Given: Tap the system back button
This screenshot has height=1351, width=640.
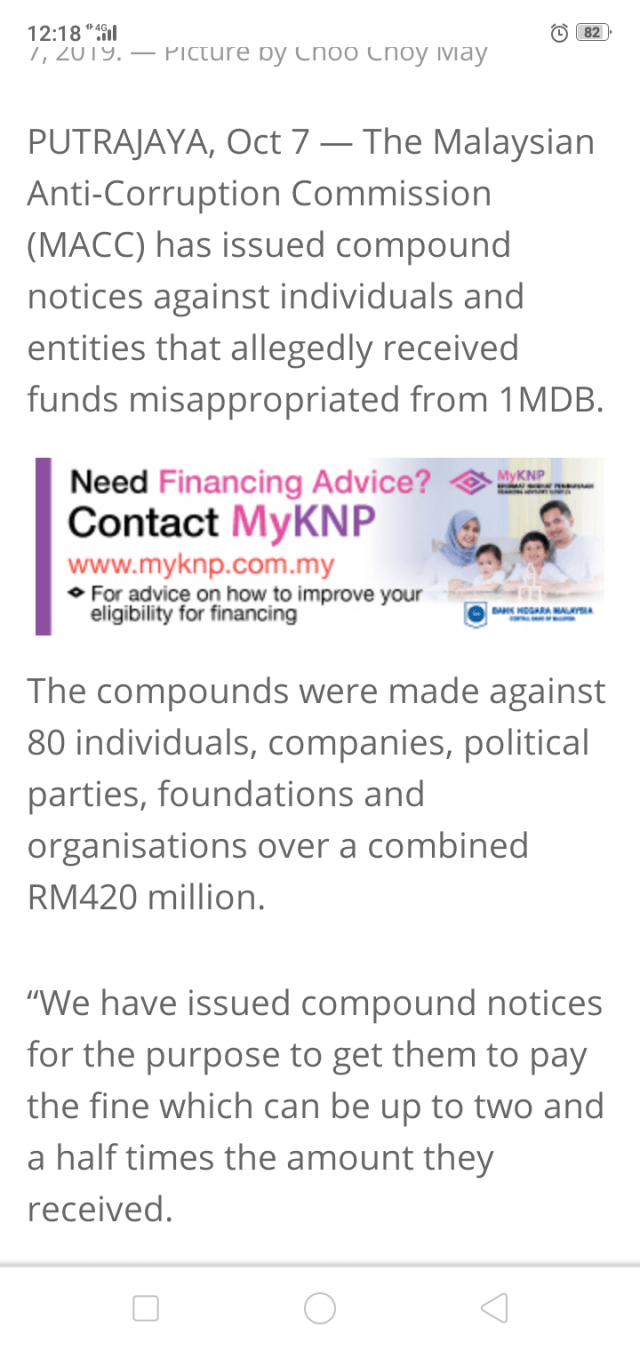Looking at the screenshot, I should [x=494, y=1308].
